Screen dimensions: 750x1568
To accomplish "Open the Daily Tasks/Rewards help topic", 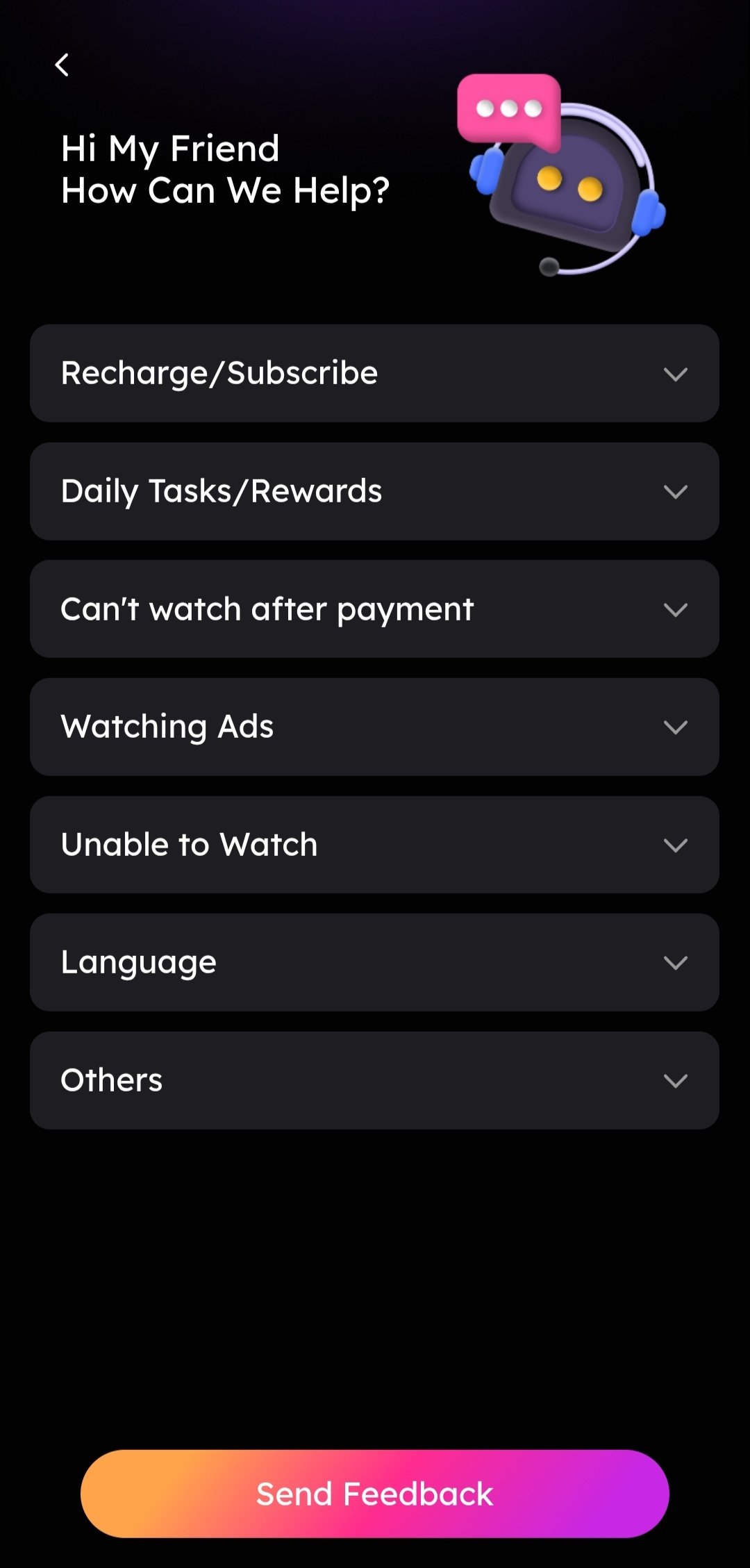I will (x=374, y=492).
